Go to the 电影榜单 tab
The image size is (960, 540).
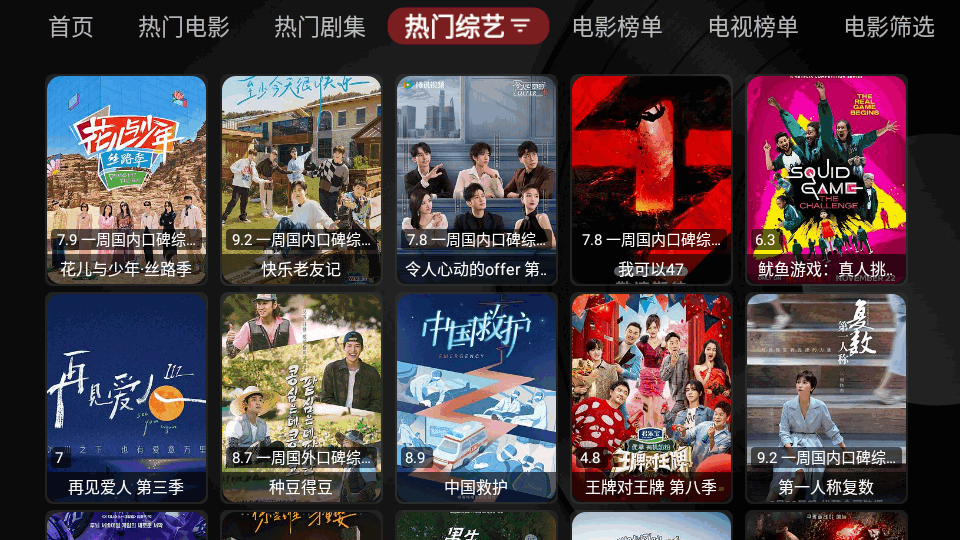tap(617, 27)
